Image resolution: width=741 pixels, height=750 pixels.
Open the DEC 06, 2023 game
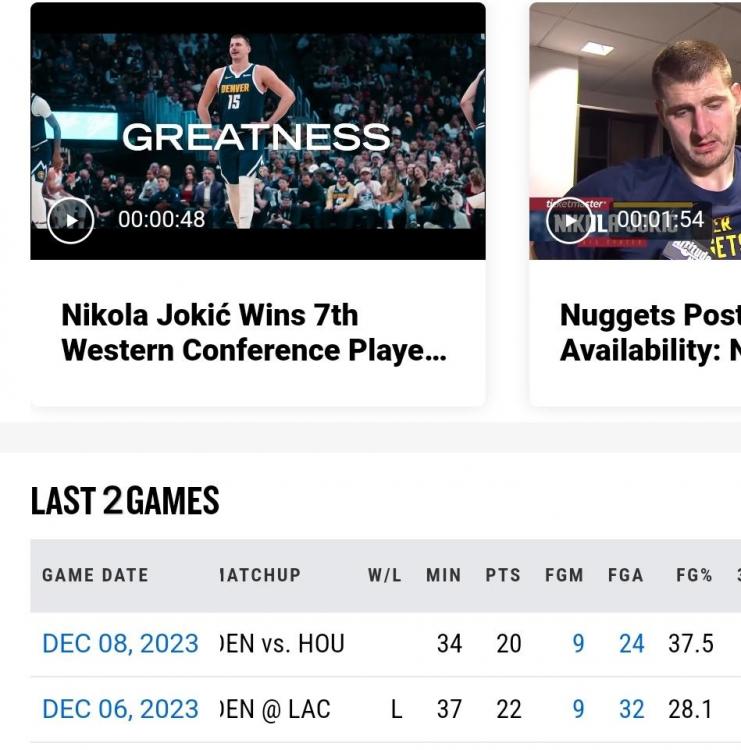120,710
